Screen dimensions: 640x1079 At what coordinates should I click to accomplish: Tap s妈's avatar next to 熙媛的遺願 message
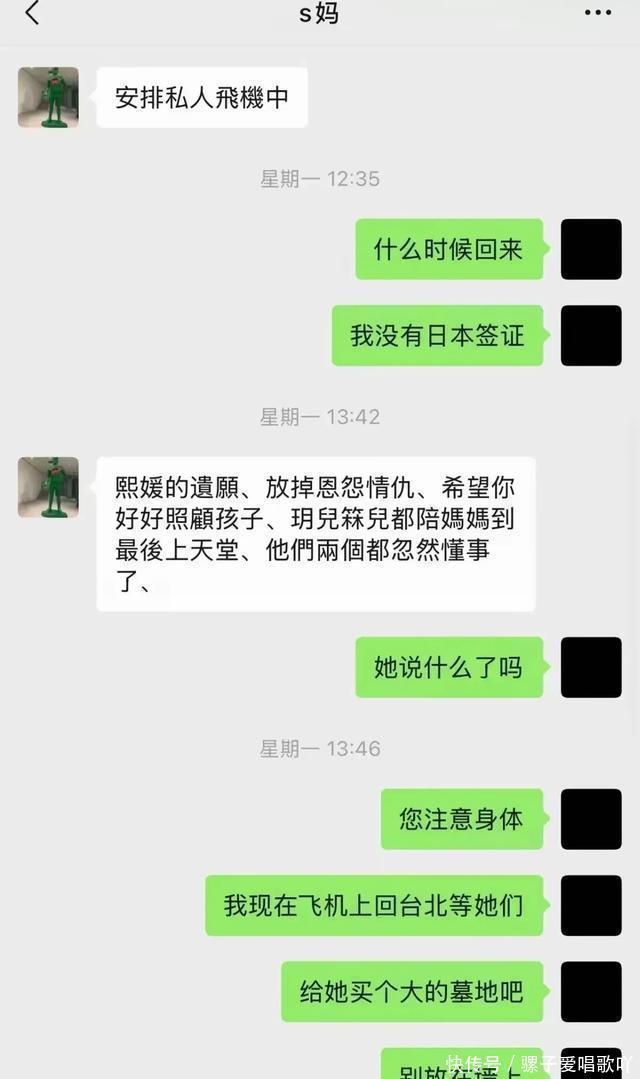tap(48, 487)
